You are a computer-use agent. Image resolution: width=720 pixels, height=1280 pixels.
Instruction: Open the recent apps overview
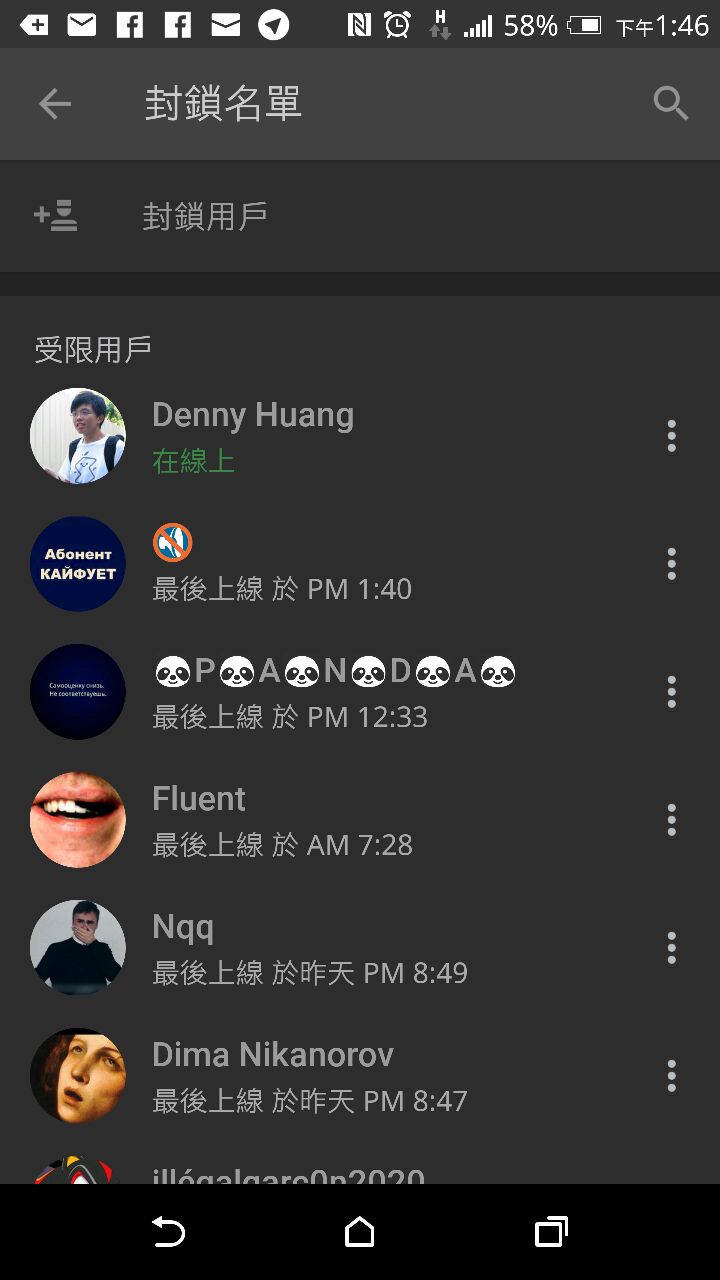(x=551, y=1232)
